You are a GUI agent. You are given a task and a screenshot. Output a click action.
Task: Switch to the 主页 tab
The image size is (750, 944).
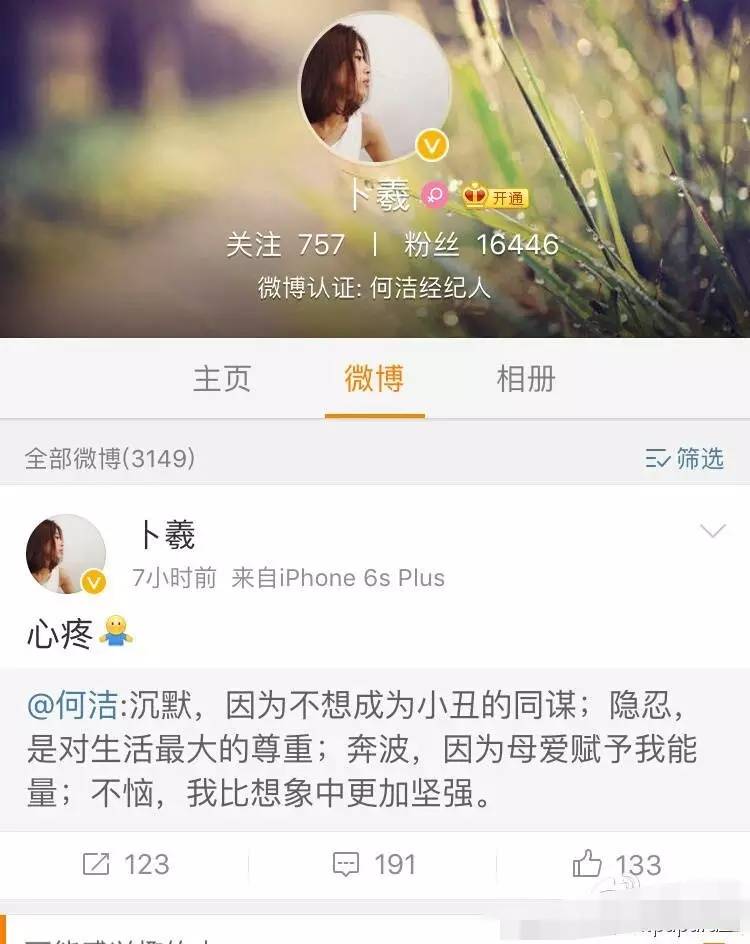point(222,380)
